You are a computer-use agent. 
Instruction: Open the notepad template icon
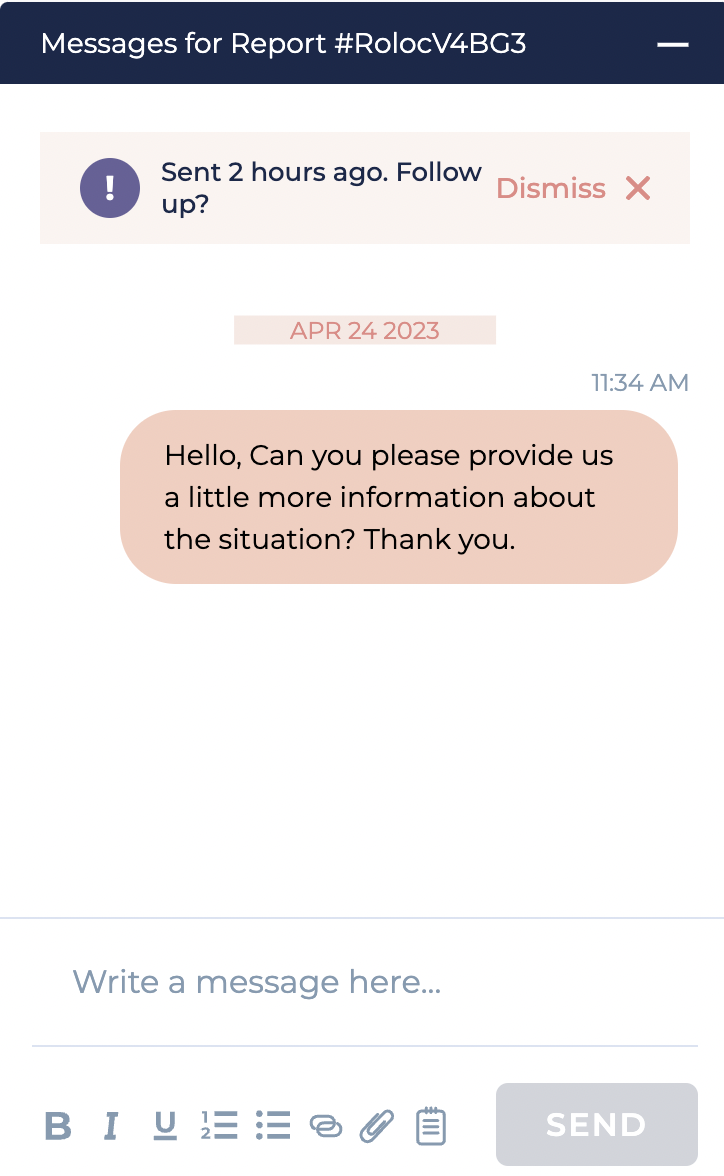pos(431,1126)
